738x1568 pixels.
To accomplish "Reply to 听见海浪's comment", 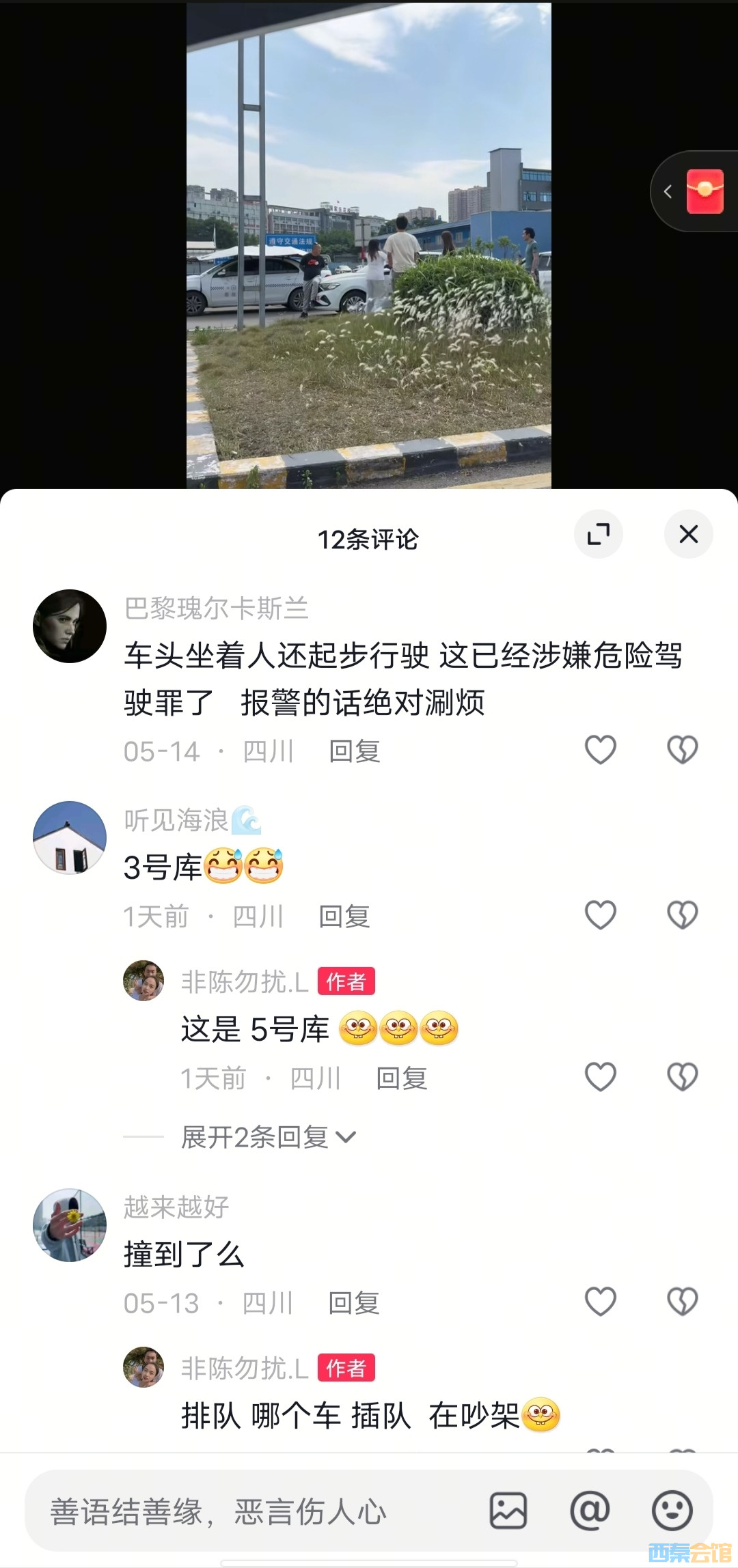I will click(x=344, y=916).
